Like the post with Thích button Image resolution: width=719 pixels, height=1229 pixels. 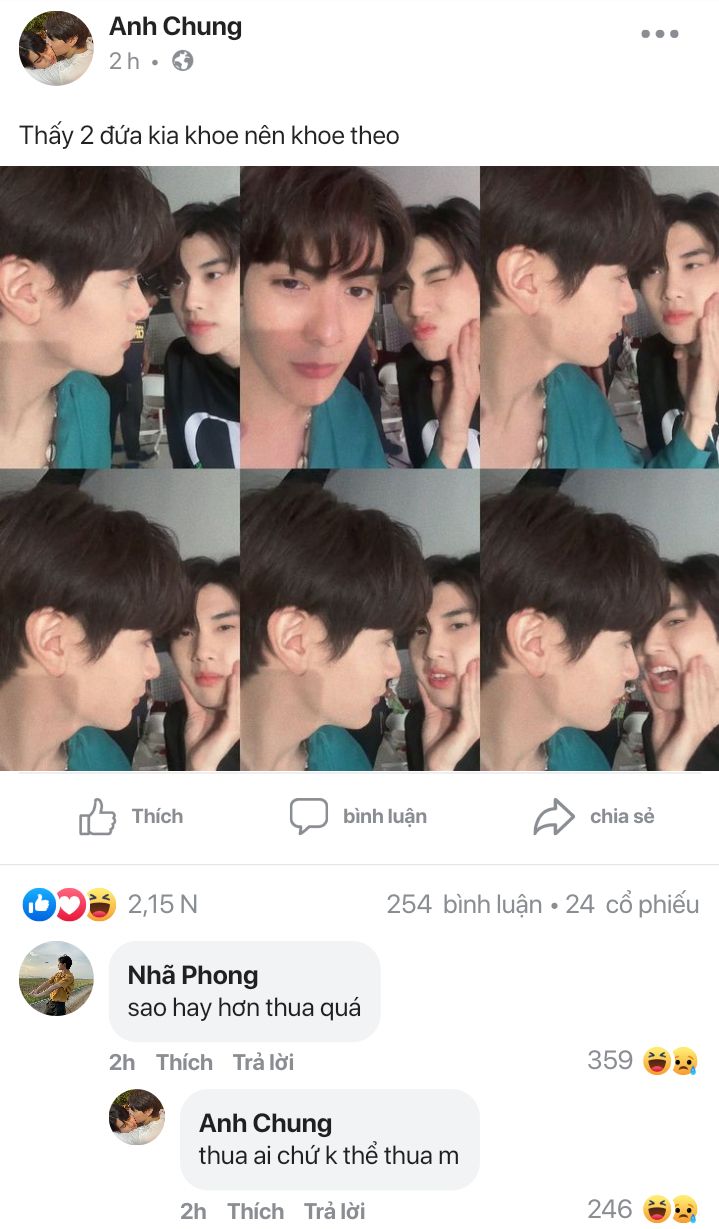coord(131,817)
